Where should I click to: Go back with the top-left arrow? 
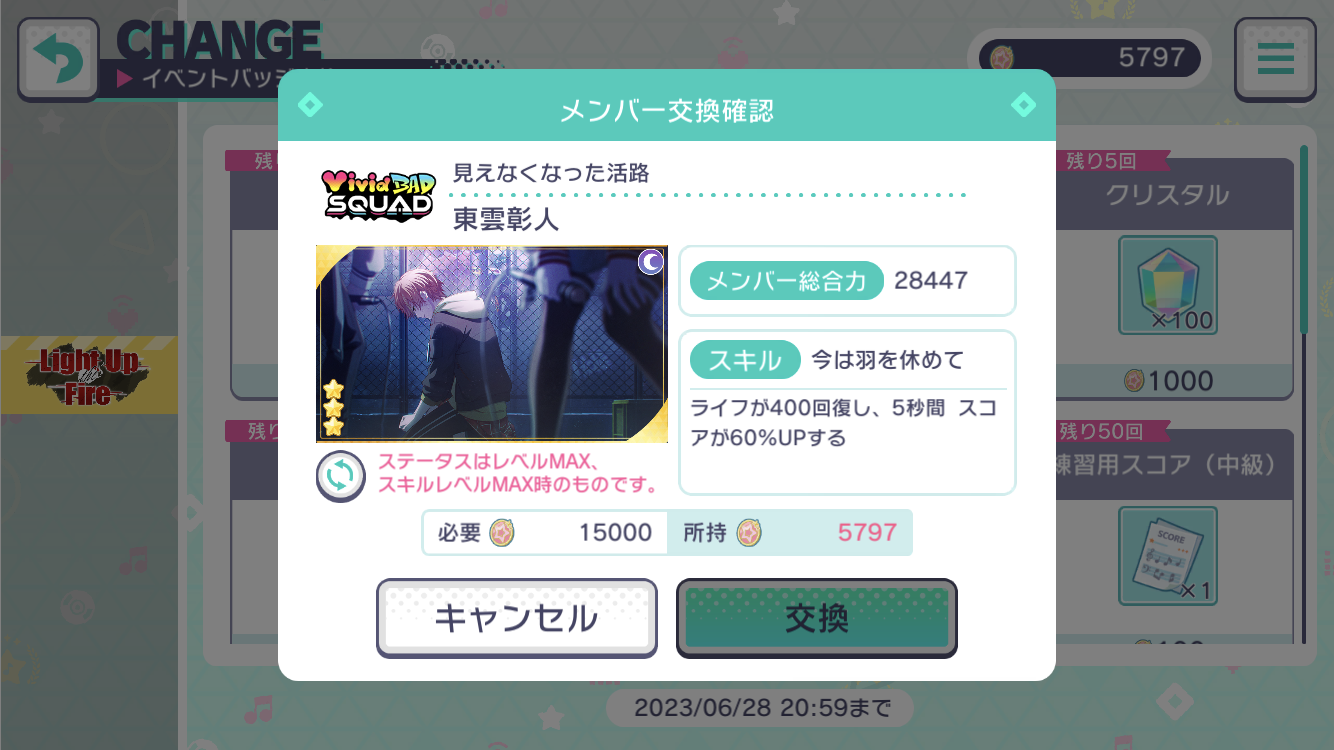coord(57,60)
